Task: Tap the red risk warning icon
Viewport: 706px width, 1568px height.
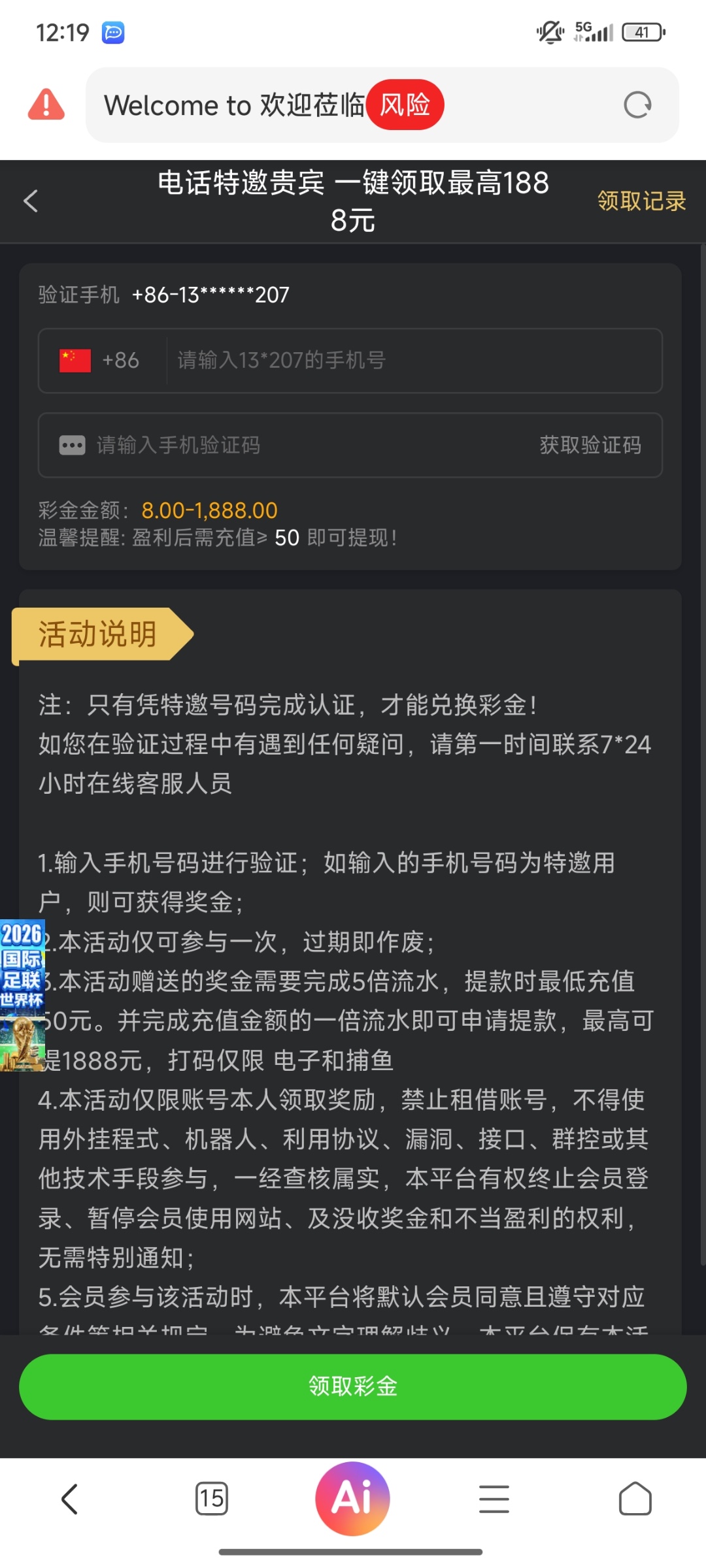Action: (46, 105)
